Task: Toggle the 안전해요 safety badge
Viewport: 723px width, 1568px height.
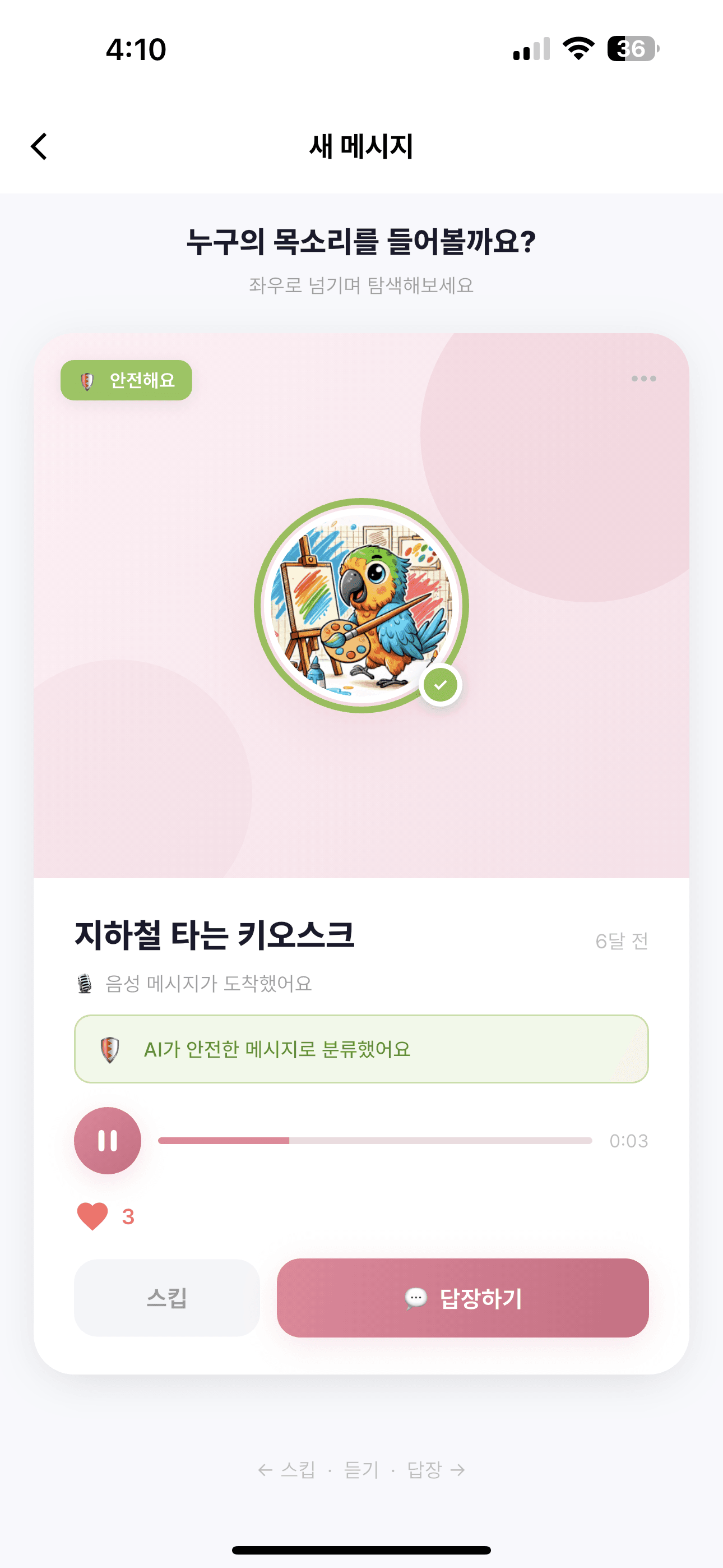Action: coord(126,380)
